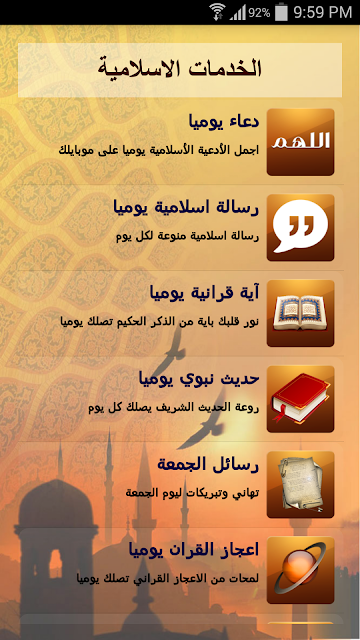Select the آية قرانية يوميا row
The width and height of the screenshot is (360, 640).
[180, 313]
